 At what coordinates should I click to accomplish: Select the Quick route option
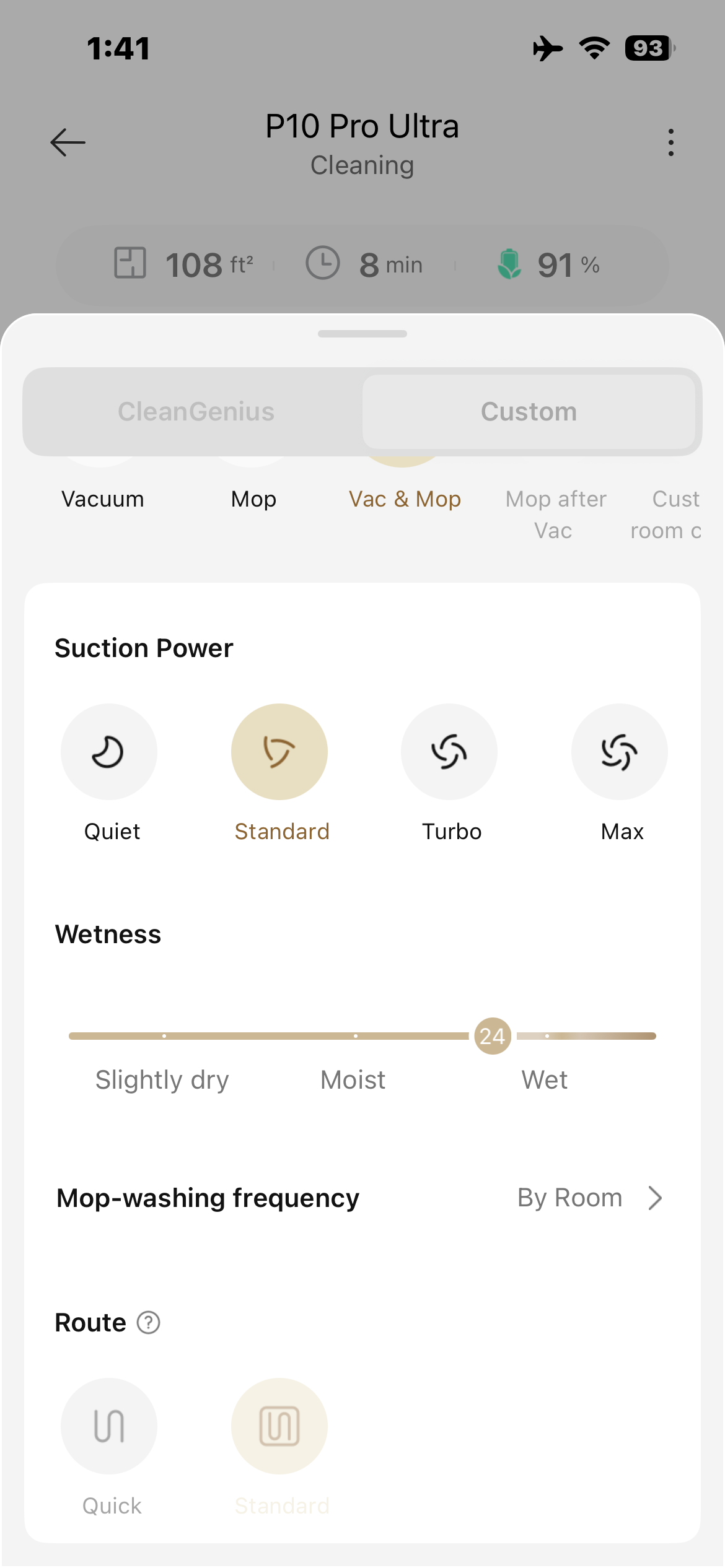[109, 1426]
